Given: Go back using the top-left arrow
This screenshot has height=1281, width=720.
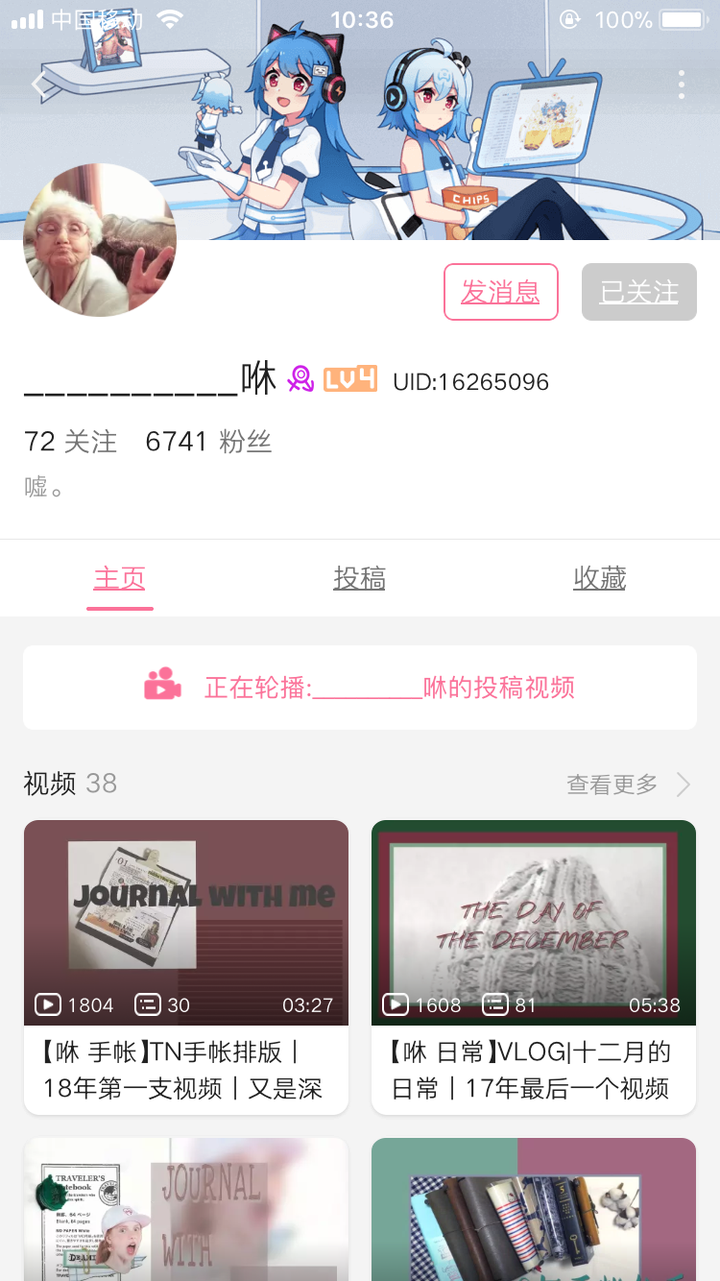Looking at the screenshot, I should [38, 84].
